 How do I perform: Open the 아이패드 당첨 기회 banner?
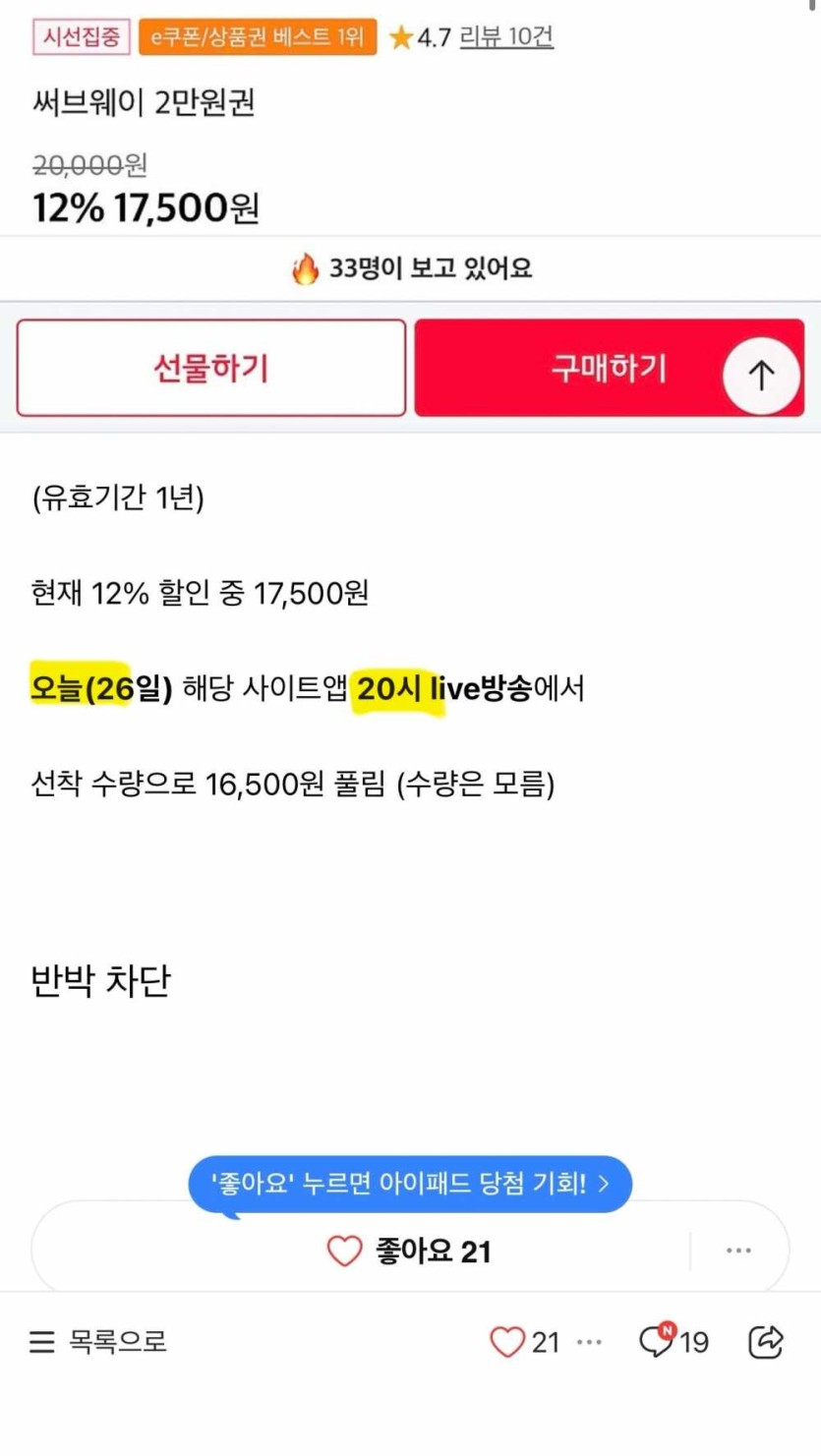(x=409, y=1184)
